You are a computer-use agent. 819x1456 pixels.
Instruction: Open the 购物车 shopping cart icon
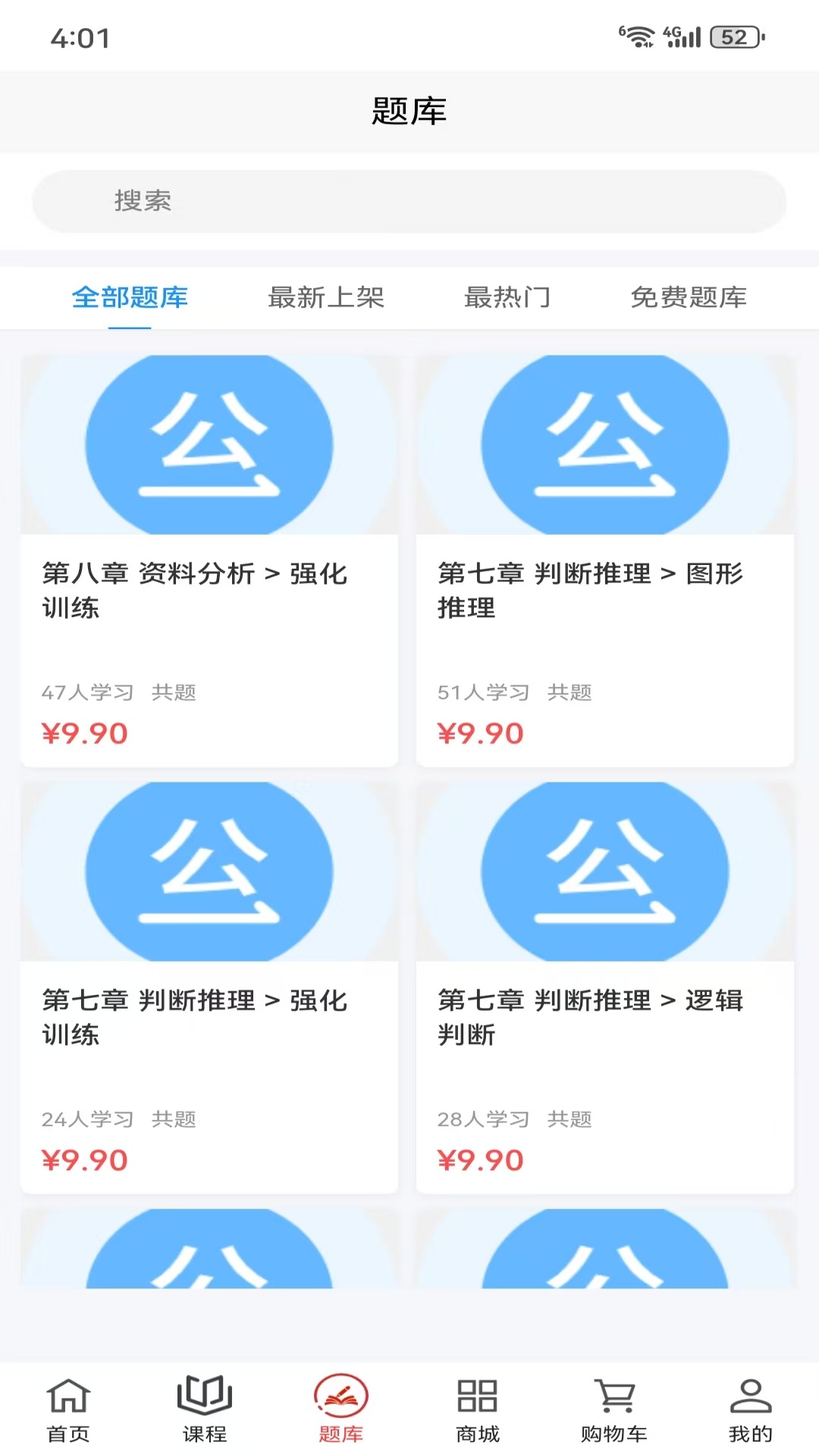pos(614,1407)
